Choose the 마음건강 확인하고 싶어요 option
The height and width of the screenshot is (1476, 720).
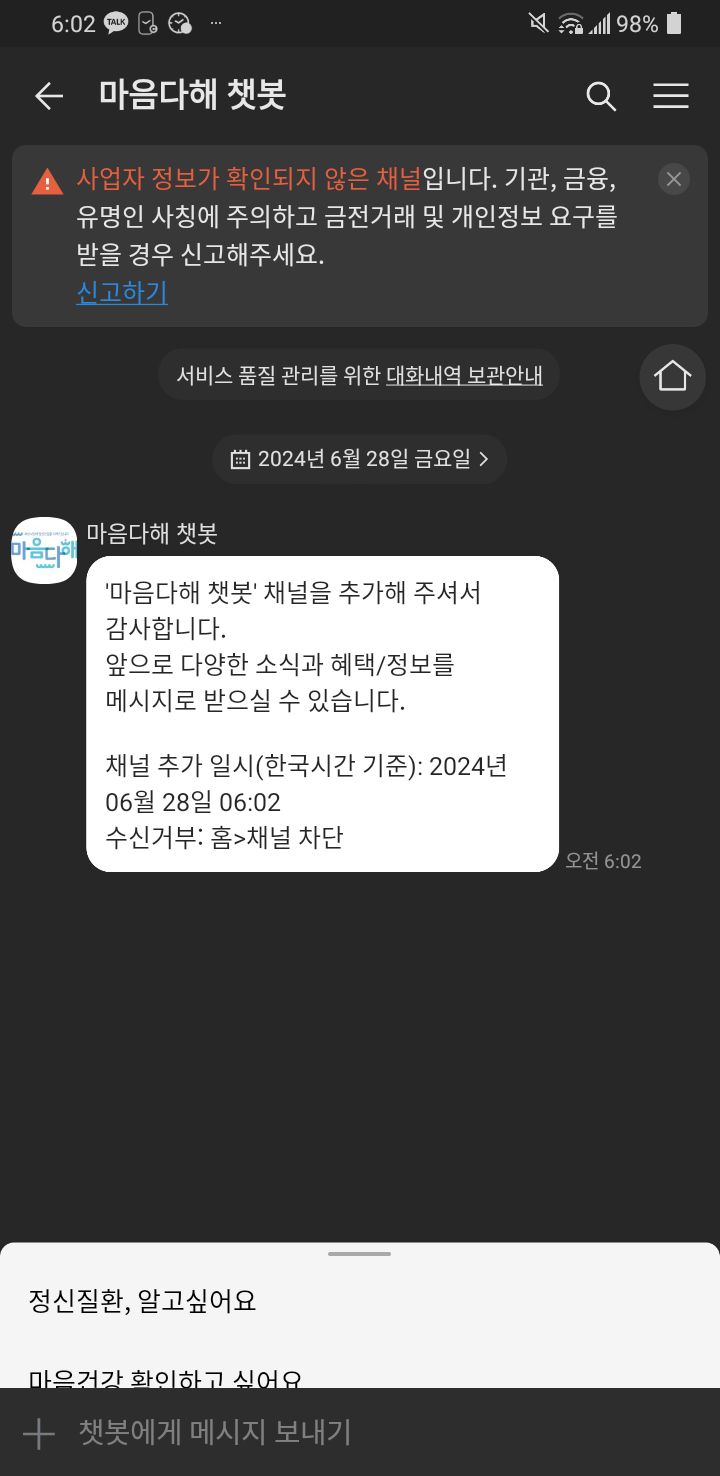tap(165, 1379)
